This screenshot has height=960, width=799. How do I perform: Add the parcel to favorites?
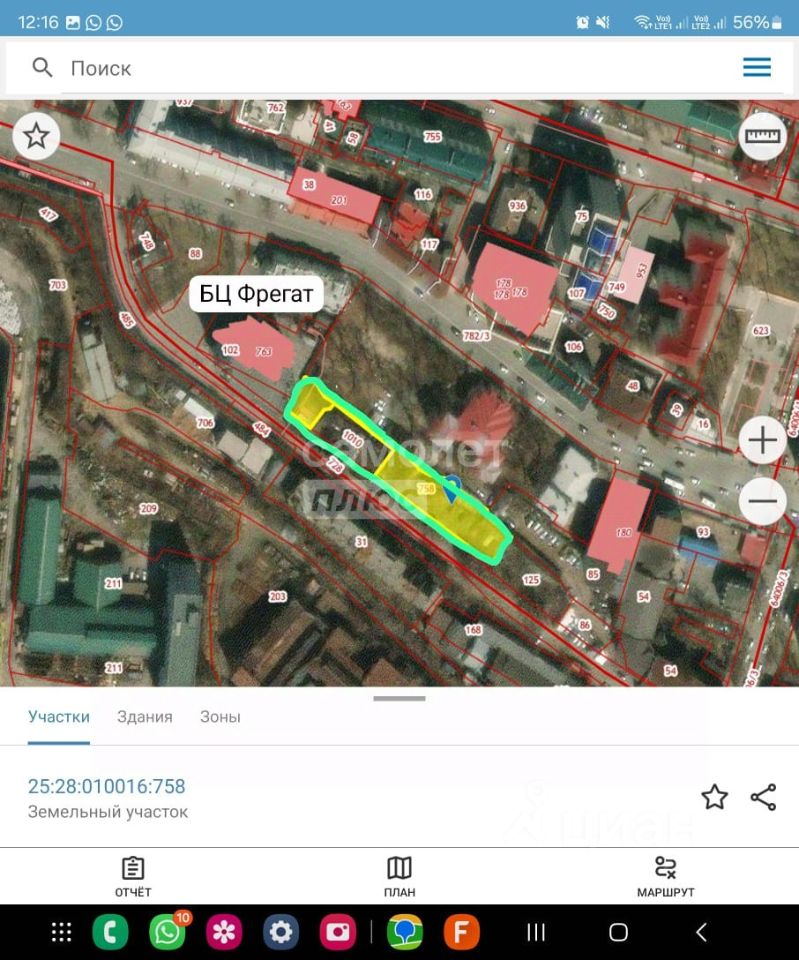714,797
